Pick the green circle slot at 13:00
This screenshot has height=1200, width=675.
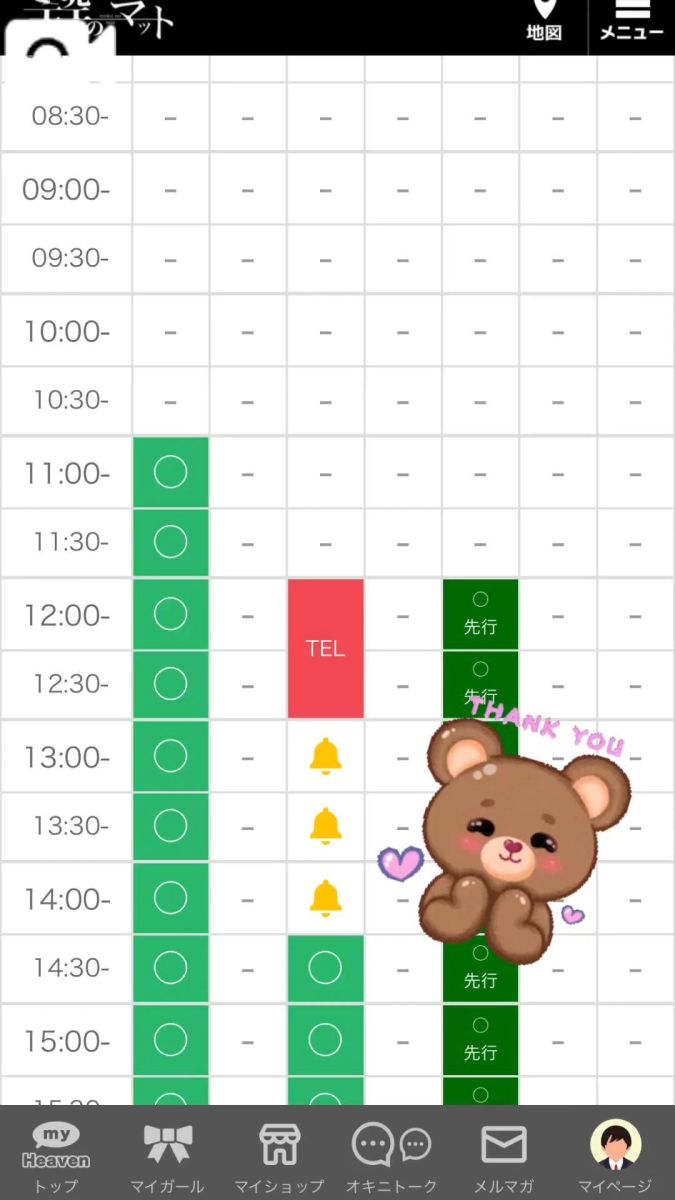[x=170, y=757]
